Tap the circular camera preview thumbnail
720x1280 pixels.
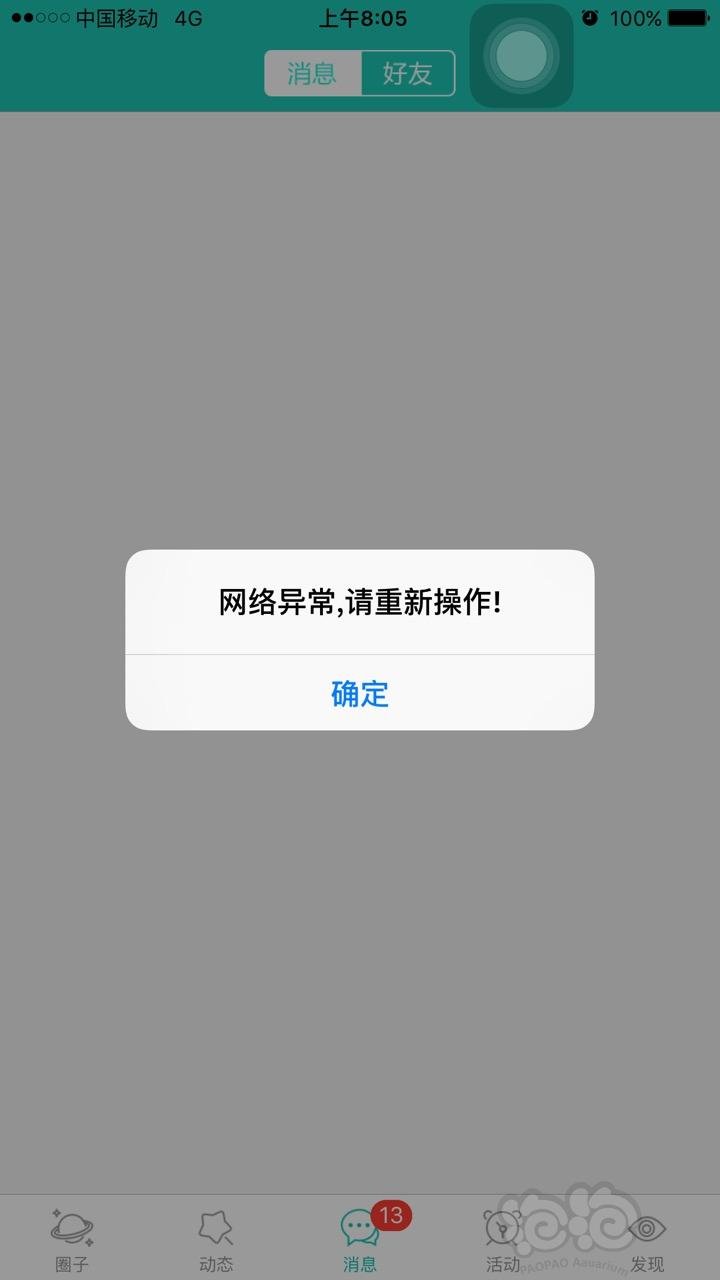pos(521,55)
